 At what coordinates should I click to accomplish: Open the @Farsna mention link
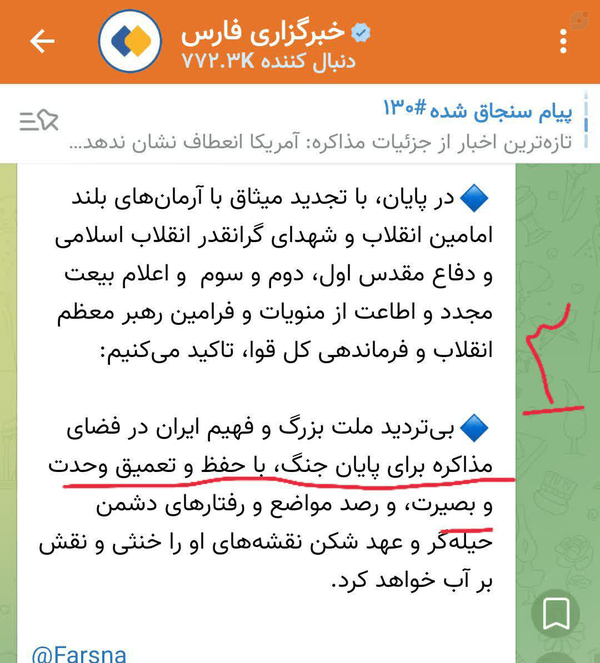[x=79, y=653]
